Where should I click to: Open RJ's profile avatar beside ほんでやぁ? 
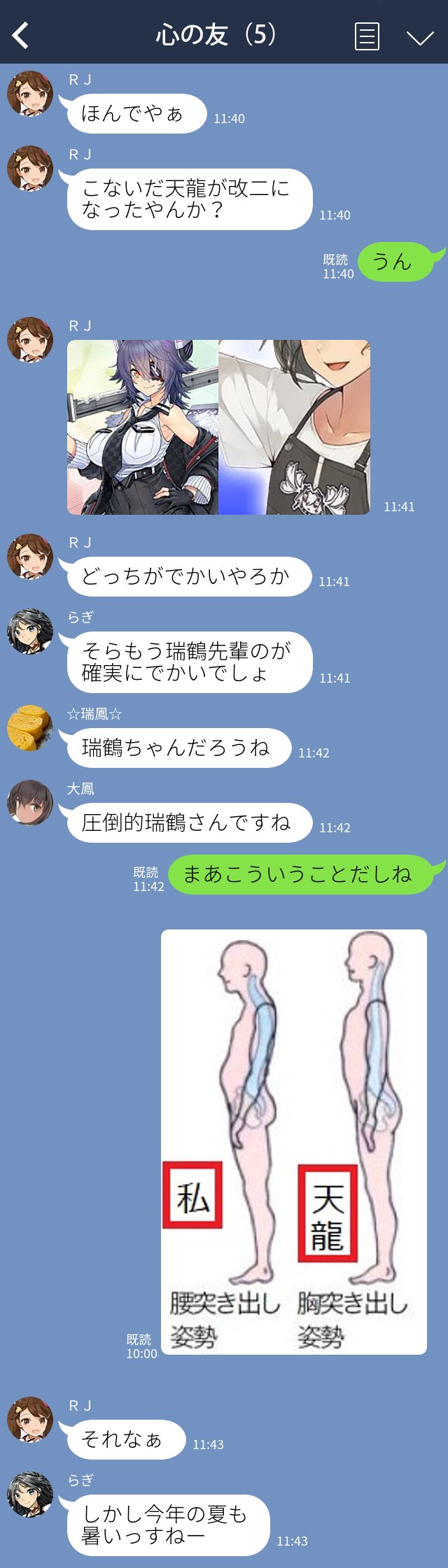30,93
